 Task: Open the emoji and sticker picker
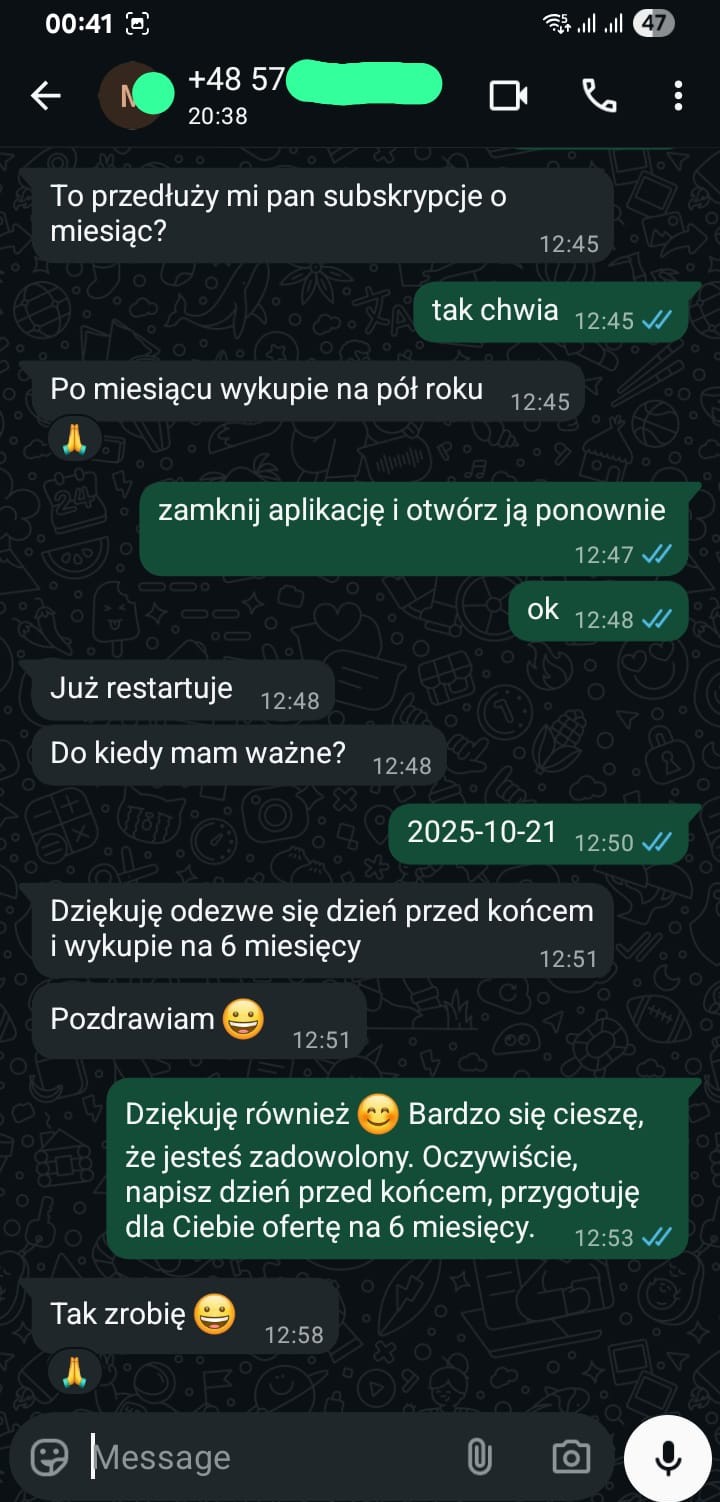click(50, 1457)
